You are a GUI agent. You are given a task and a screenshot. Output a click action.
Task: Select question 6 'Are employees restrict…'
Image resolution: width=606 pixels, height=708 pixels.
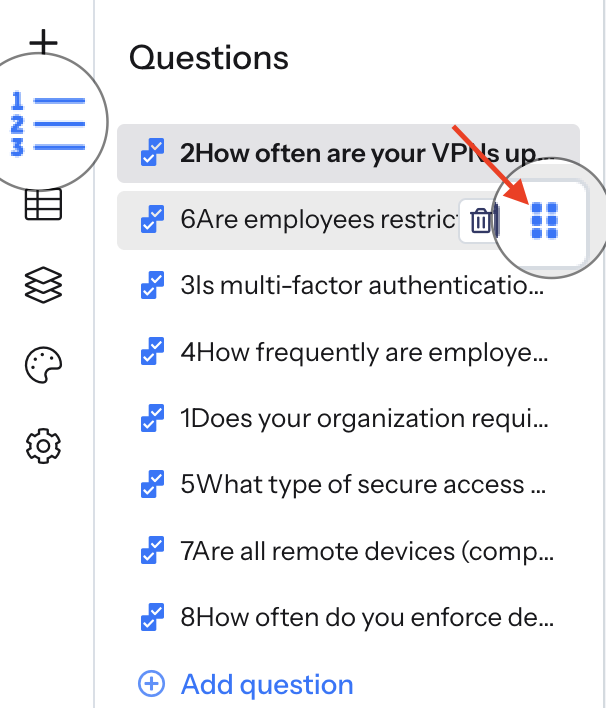pos(317,220)
